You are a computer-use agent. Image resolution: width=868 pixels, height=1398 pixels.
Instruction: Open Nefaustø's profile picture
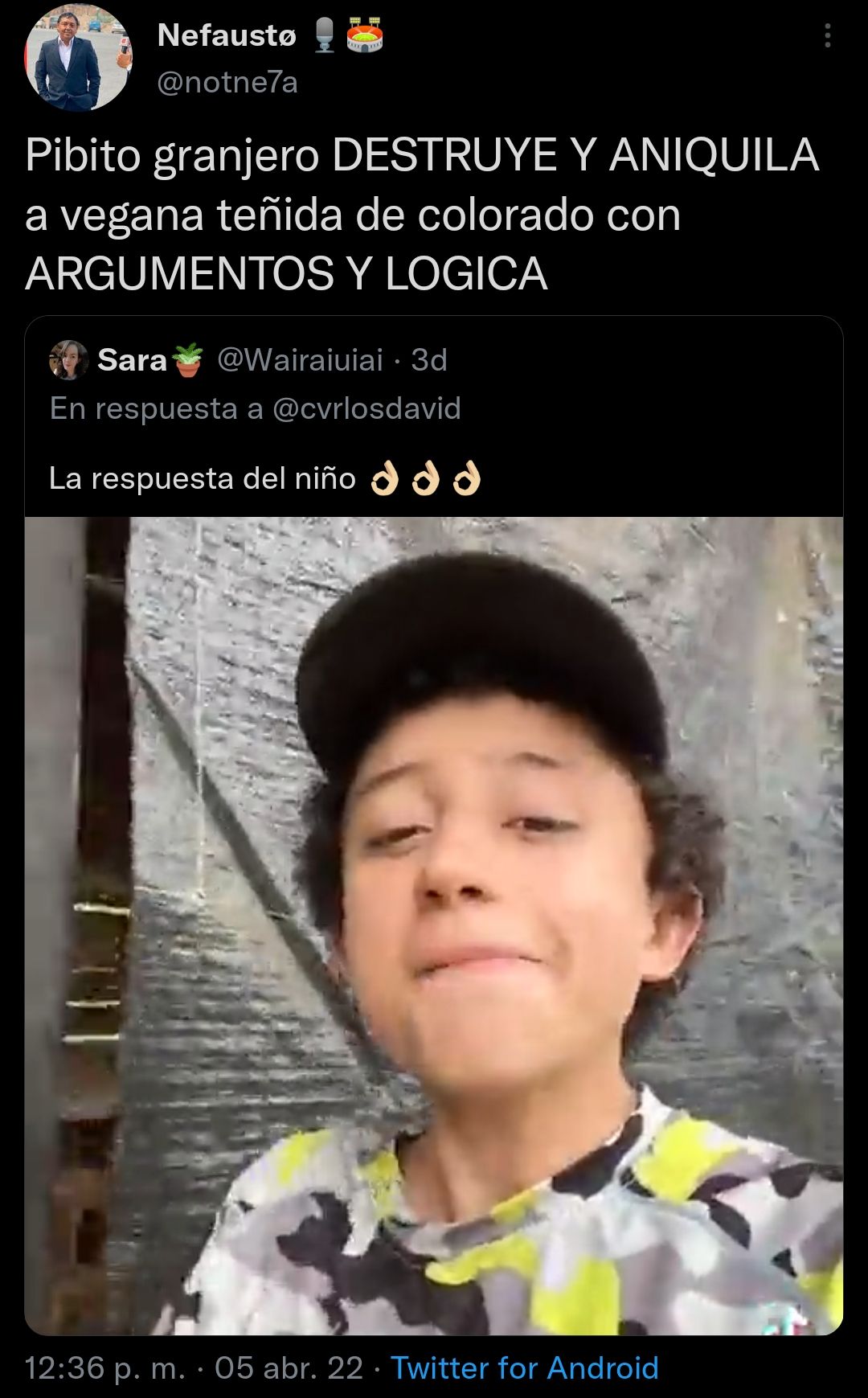tap(78, 58)
